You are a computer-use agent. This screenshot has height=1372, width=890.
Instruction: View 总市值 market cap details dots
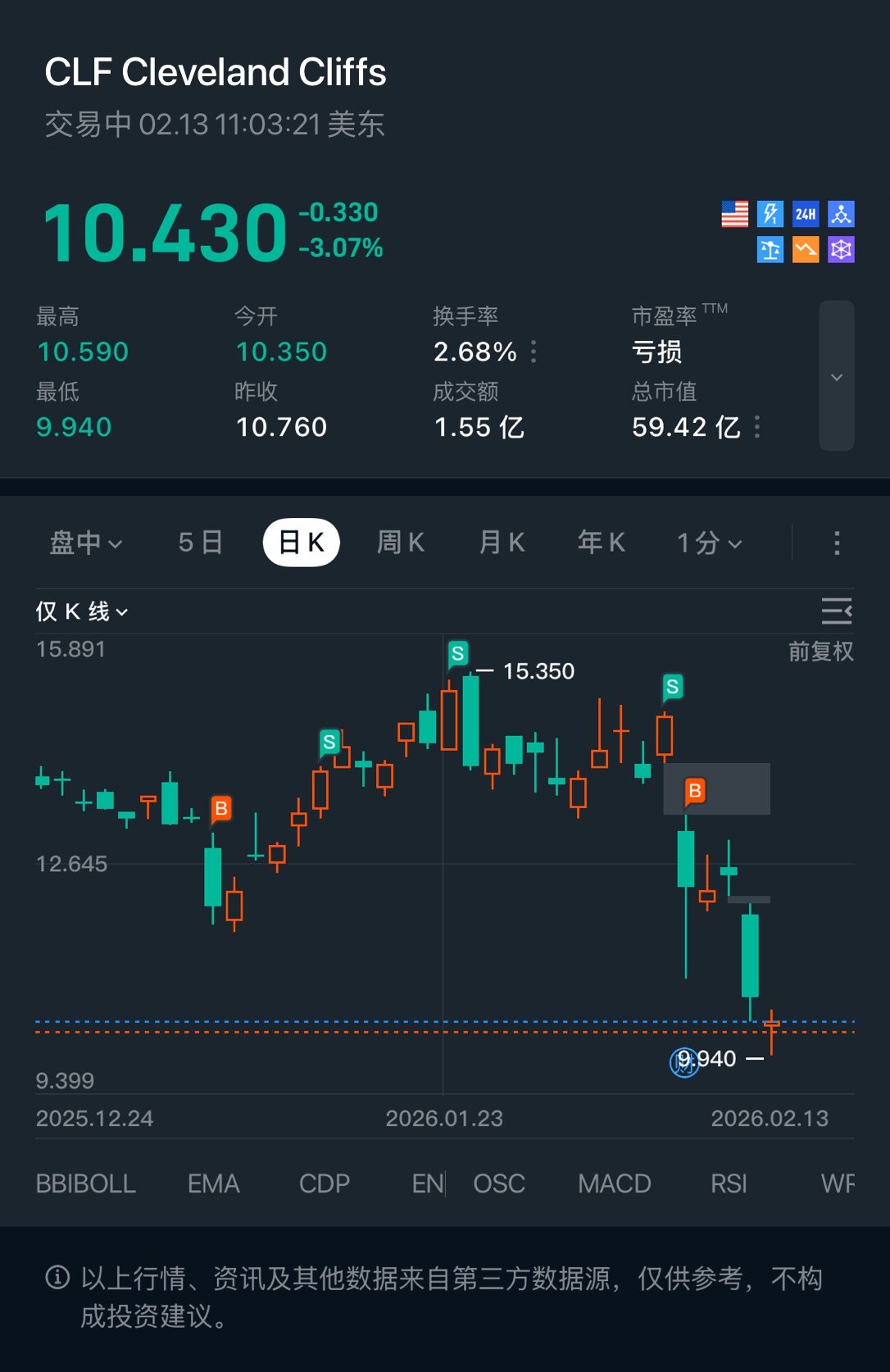[757, 427]
